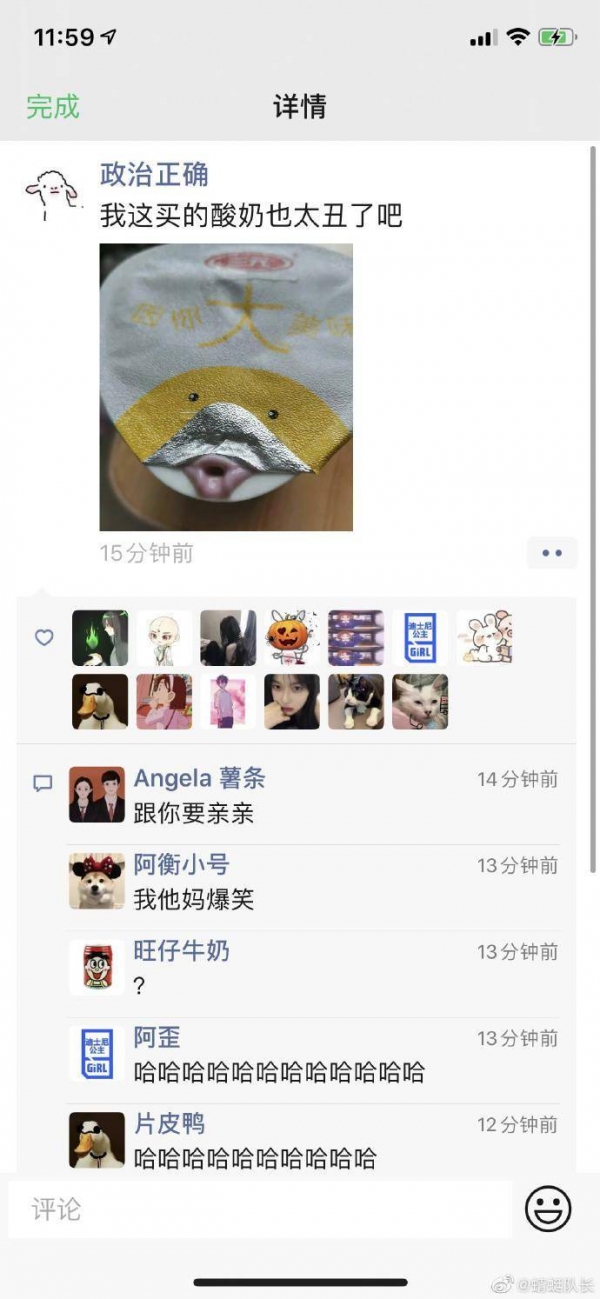600x1299 pixels.
Task: Open 阿衡小号's profile name
Action: pyautogui.click(x=181, y=865)
